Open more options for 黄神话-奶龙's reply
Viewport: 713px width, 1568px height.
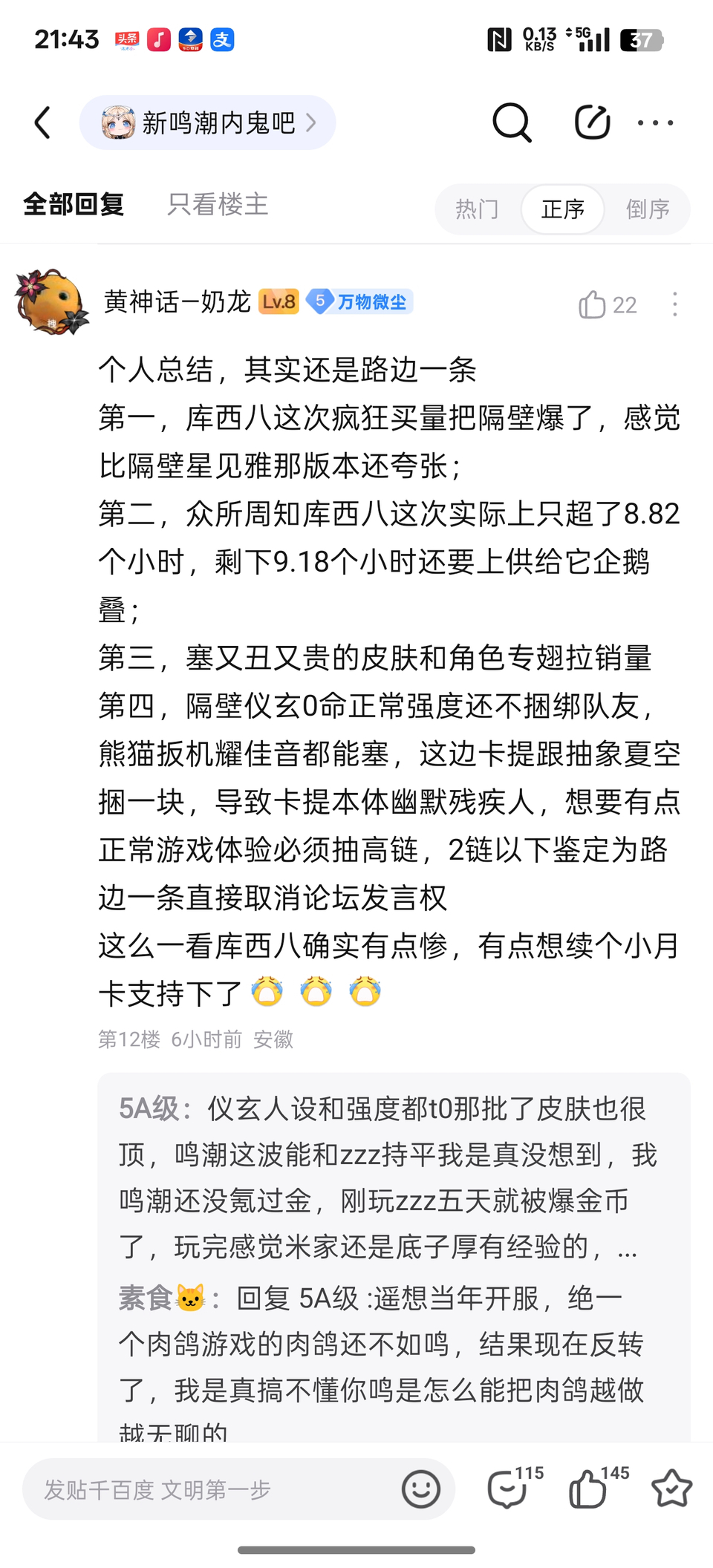tap(674, 304)
